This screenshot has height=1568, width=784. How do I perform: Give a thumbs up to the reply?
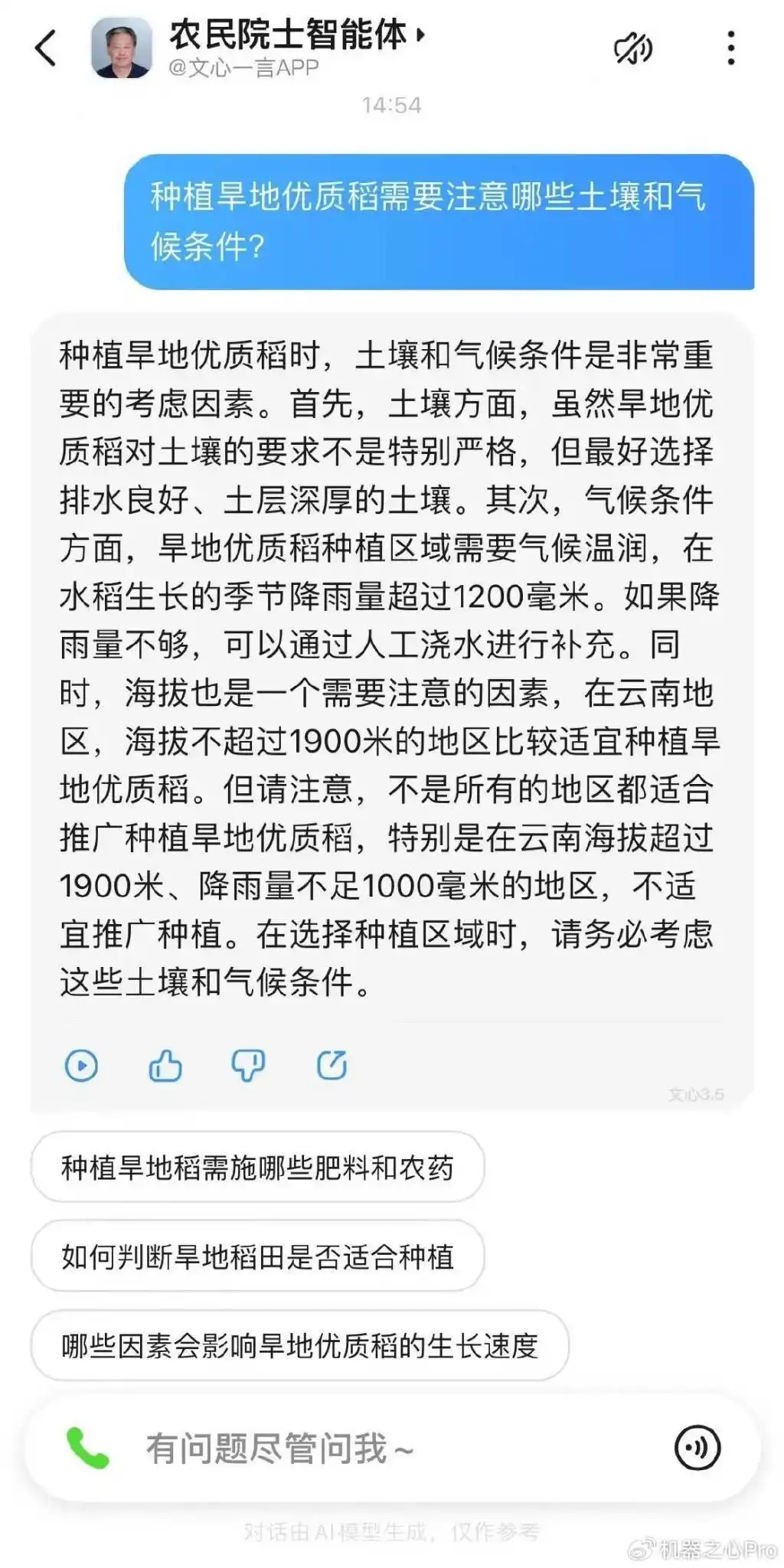(165, 1064)
